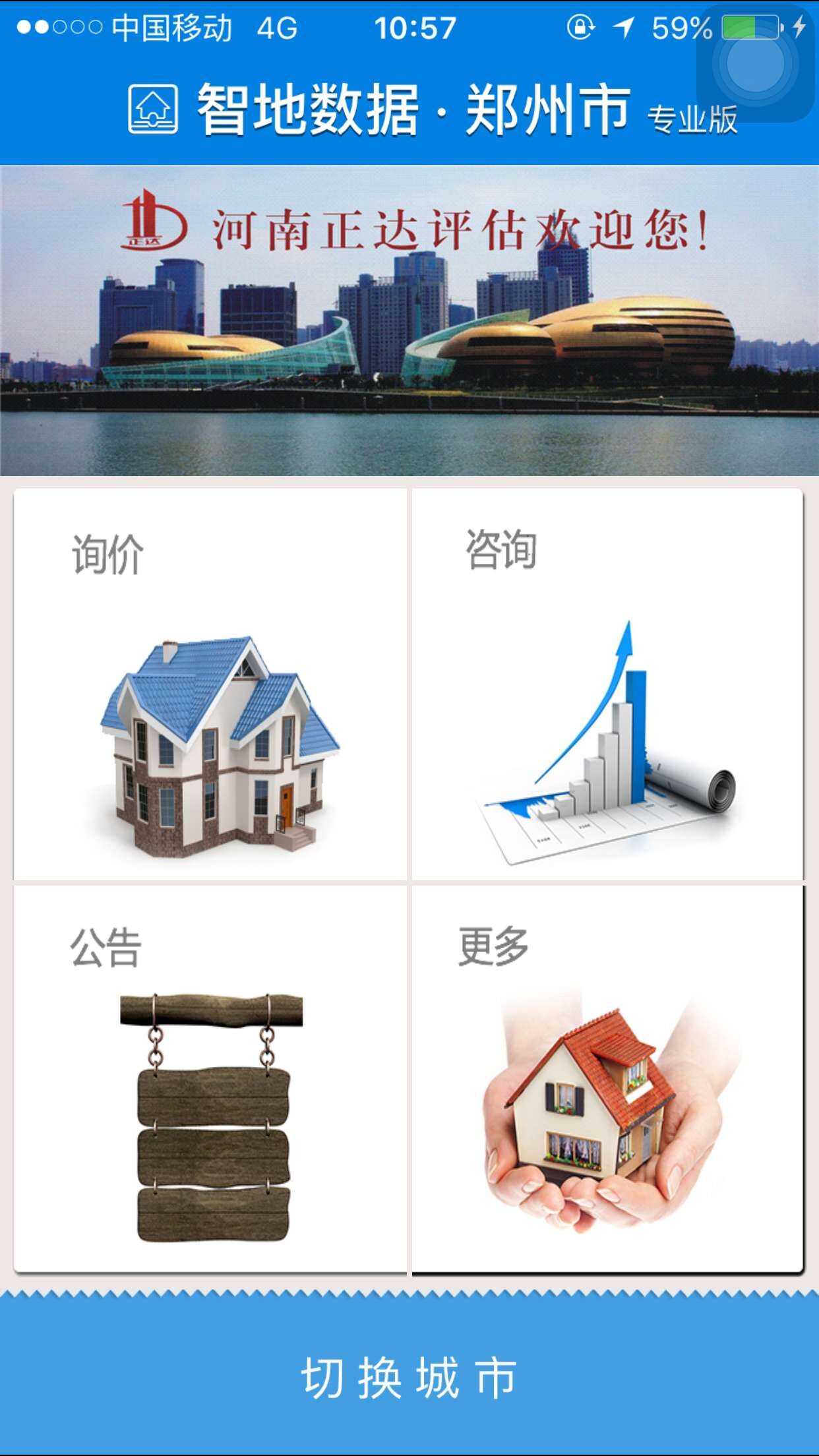Open the 河南正达评估 welcome banner
819x1456 pixels.
409,320
